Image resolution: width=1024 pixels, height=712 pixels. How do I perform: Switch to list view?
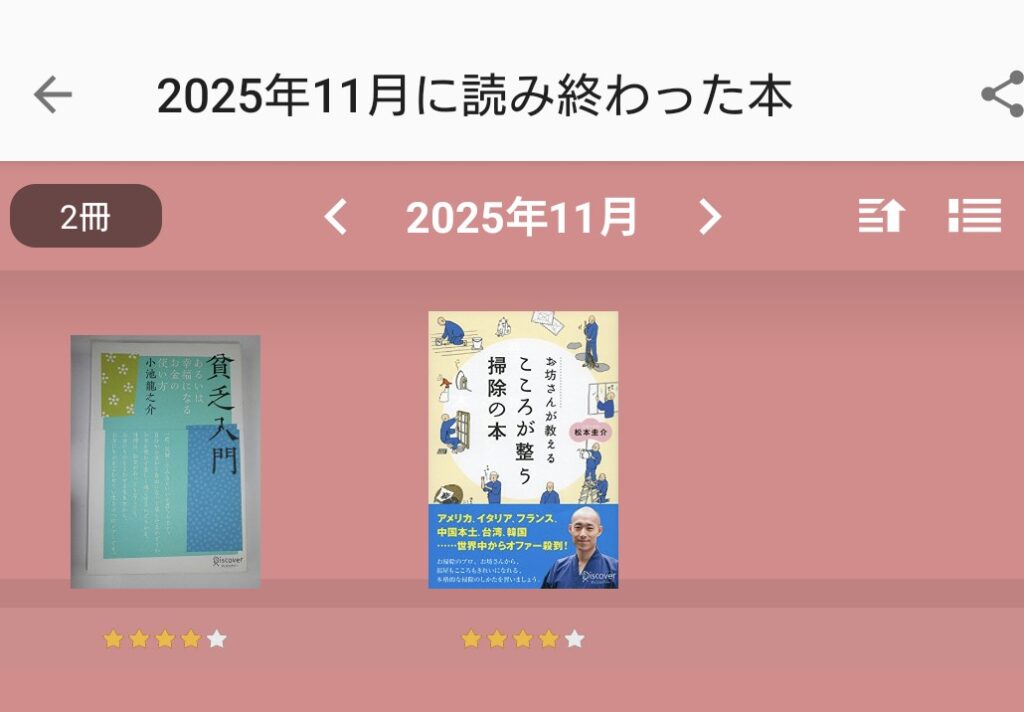point(974,216)
